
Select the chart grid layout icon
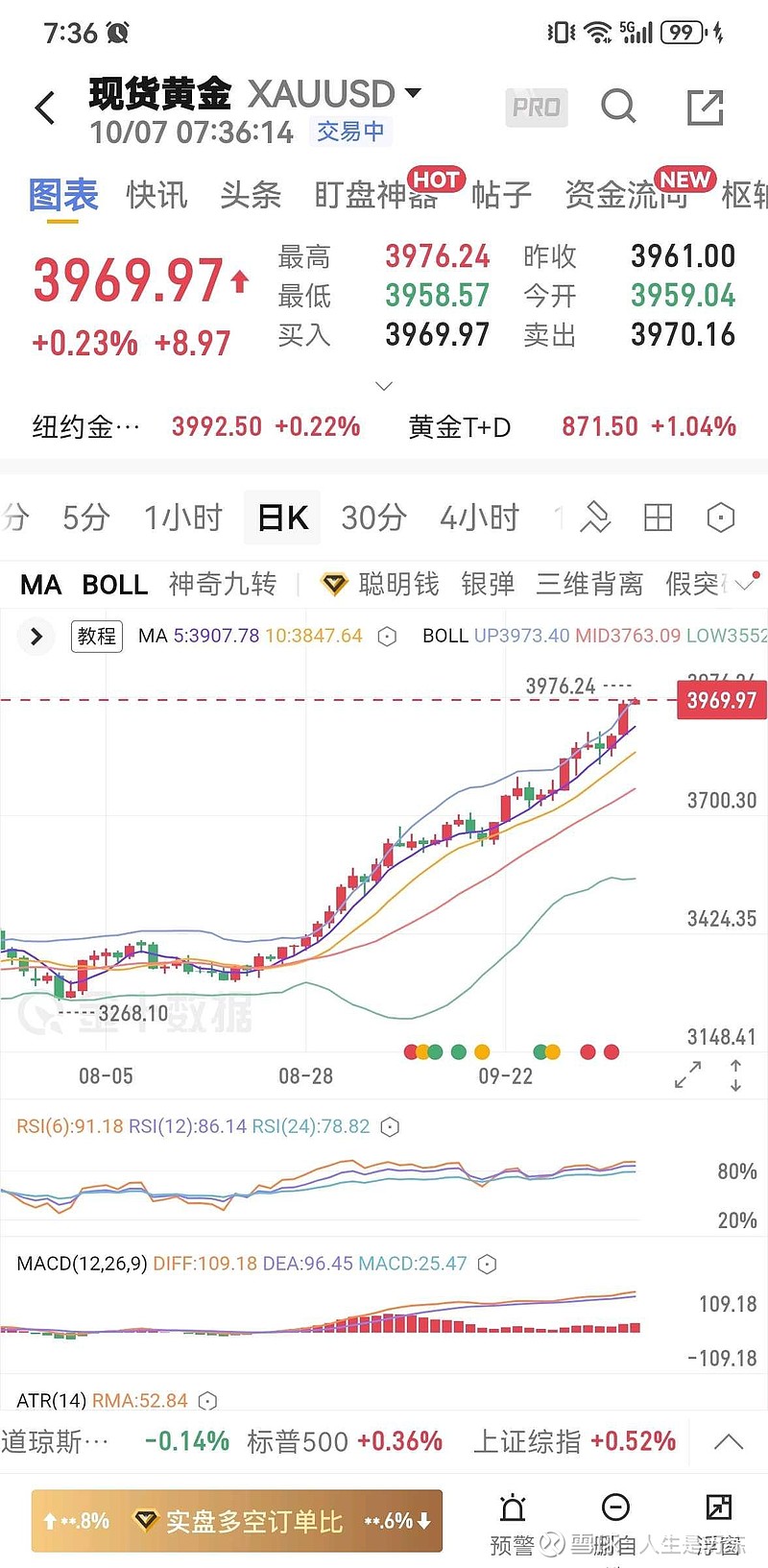(658, 517)
